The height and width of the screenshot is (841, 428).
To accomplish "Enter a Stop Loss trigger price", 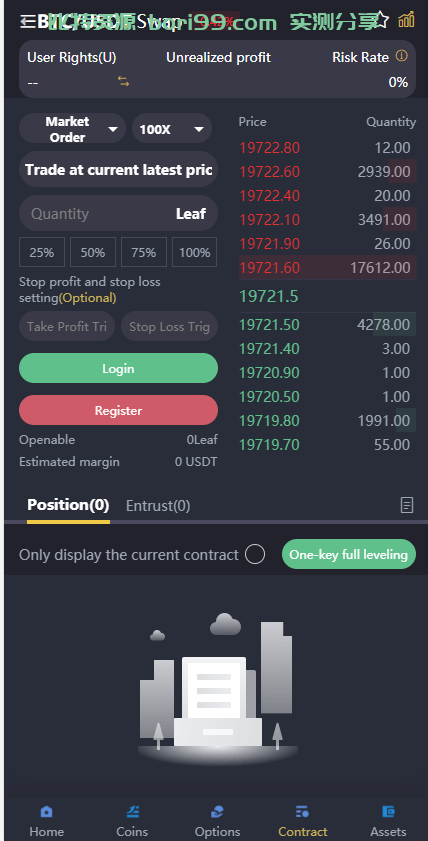I will pyautogui.click(x=169, y=327).
